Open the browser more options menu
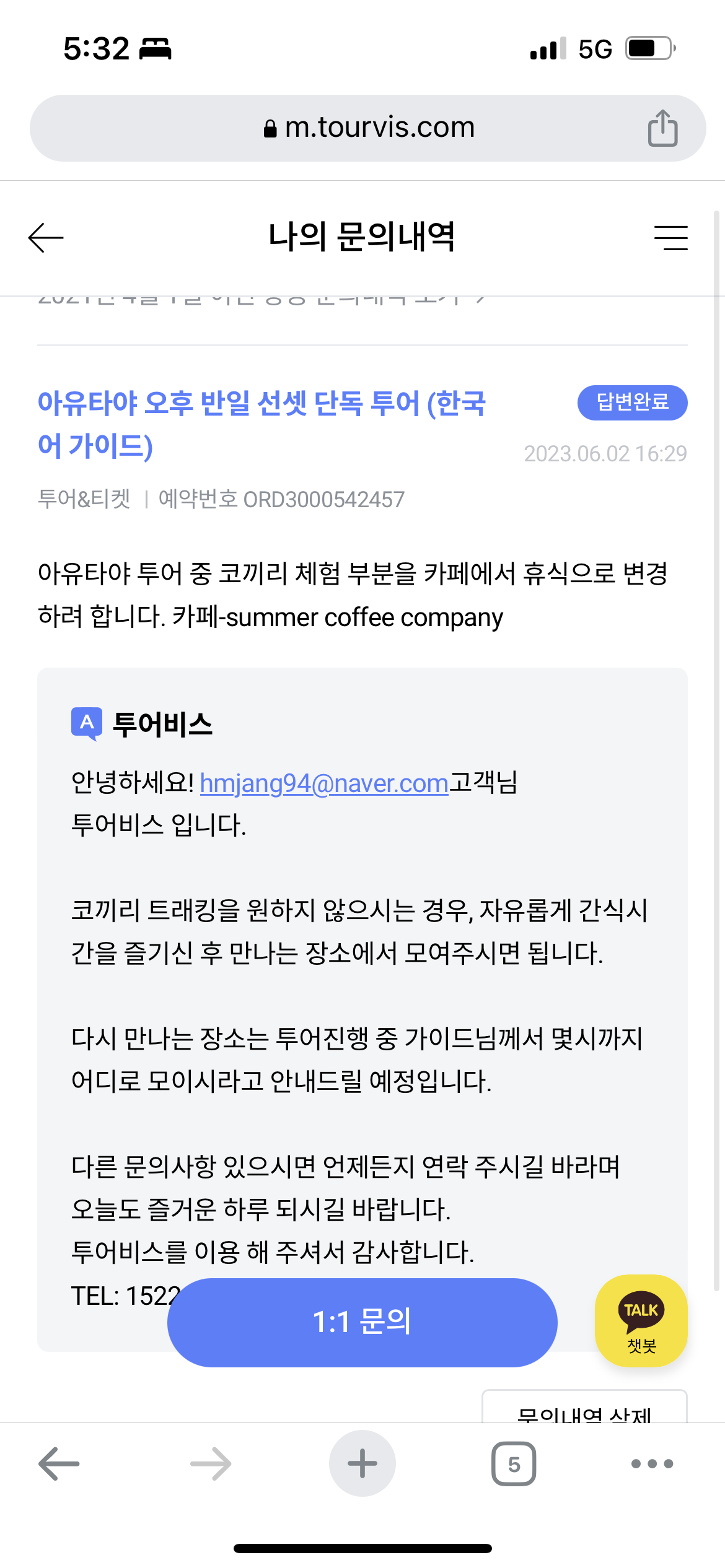This screenshot has height=1568, width=725. click(x=651, y=1464)
